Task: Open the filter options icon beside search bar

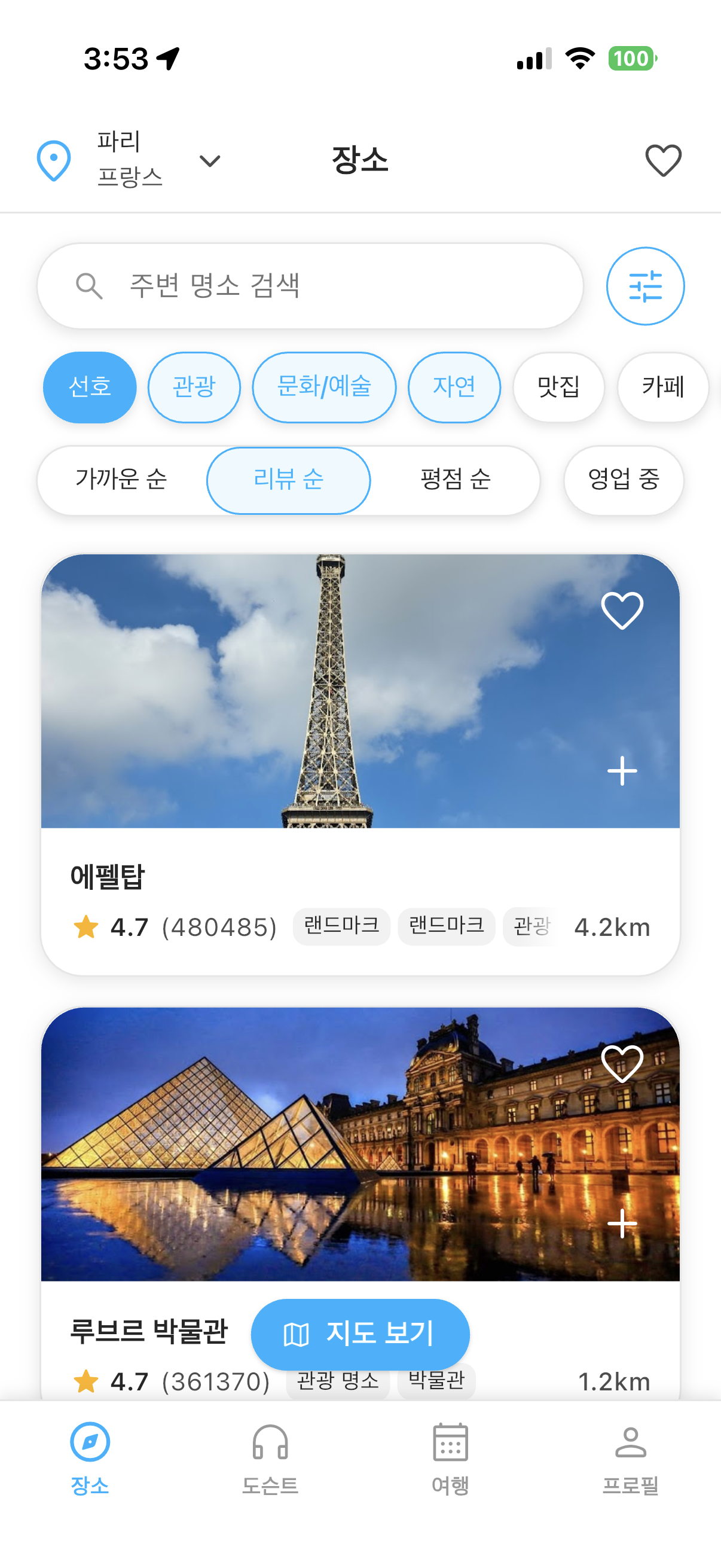Action: coord(646,285)
